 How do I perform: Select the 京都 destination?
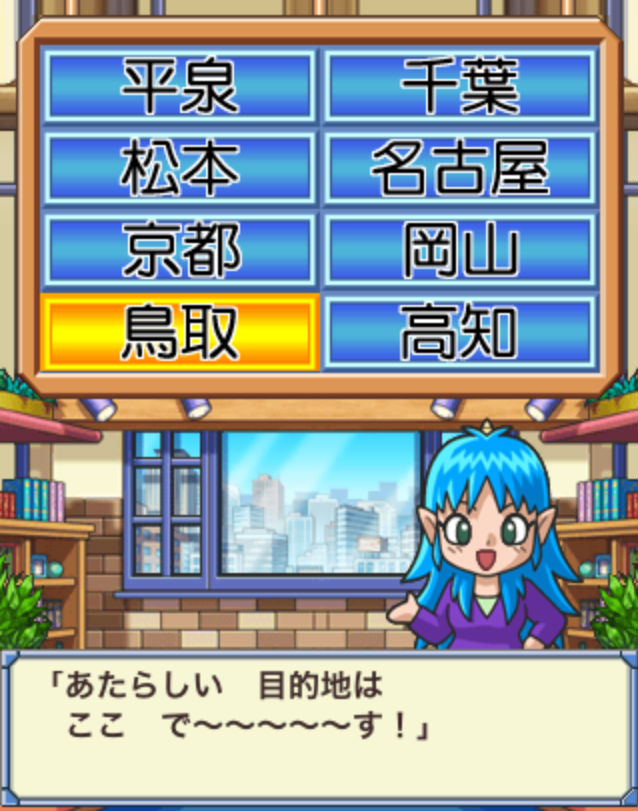pos(180,250)
